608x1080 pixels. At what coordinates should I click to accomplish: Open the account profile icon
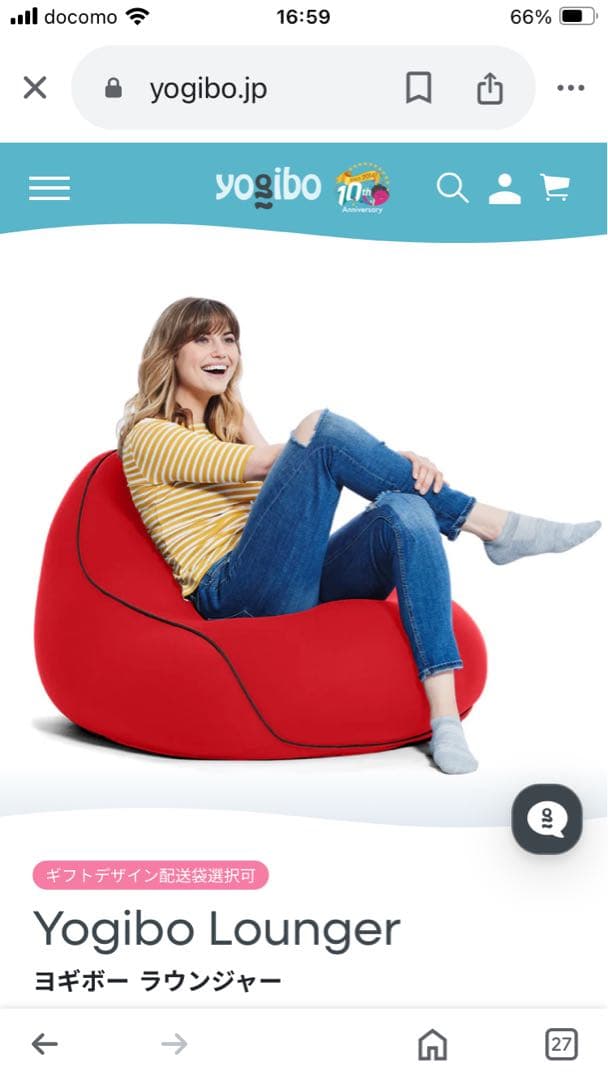[504, 188]
